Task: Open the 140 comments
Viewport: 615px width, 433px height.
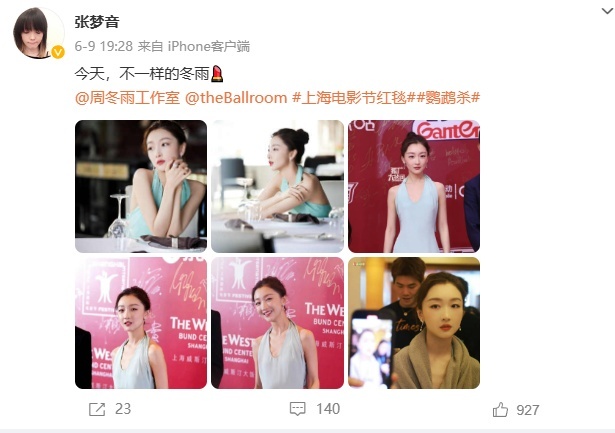Action: point(314,409)
